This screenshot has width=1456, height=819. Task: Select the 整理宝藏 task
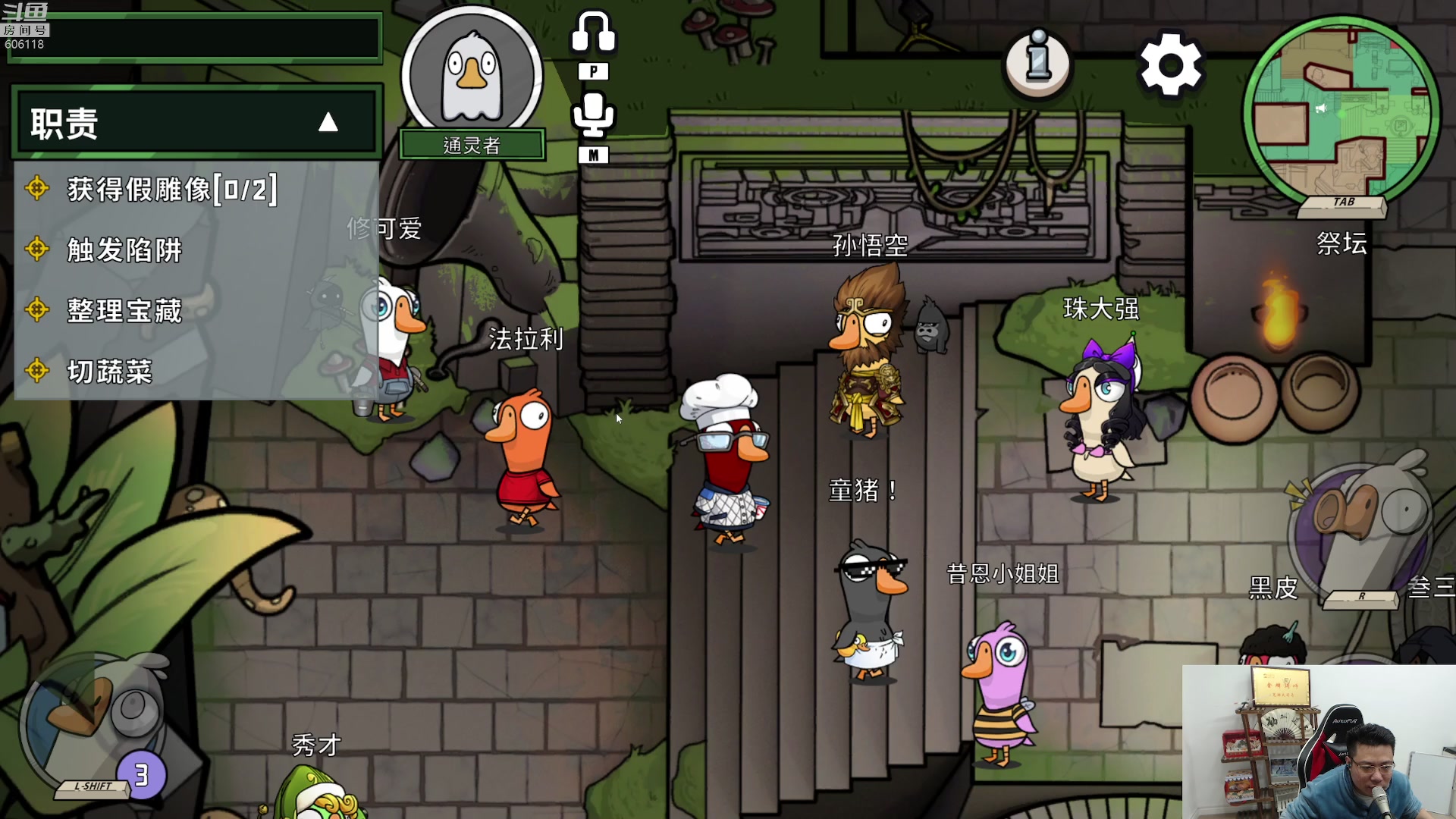point(125,310)
